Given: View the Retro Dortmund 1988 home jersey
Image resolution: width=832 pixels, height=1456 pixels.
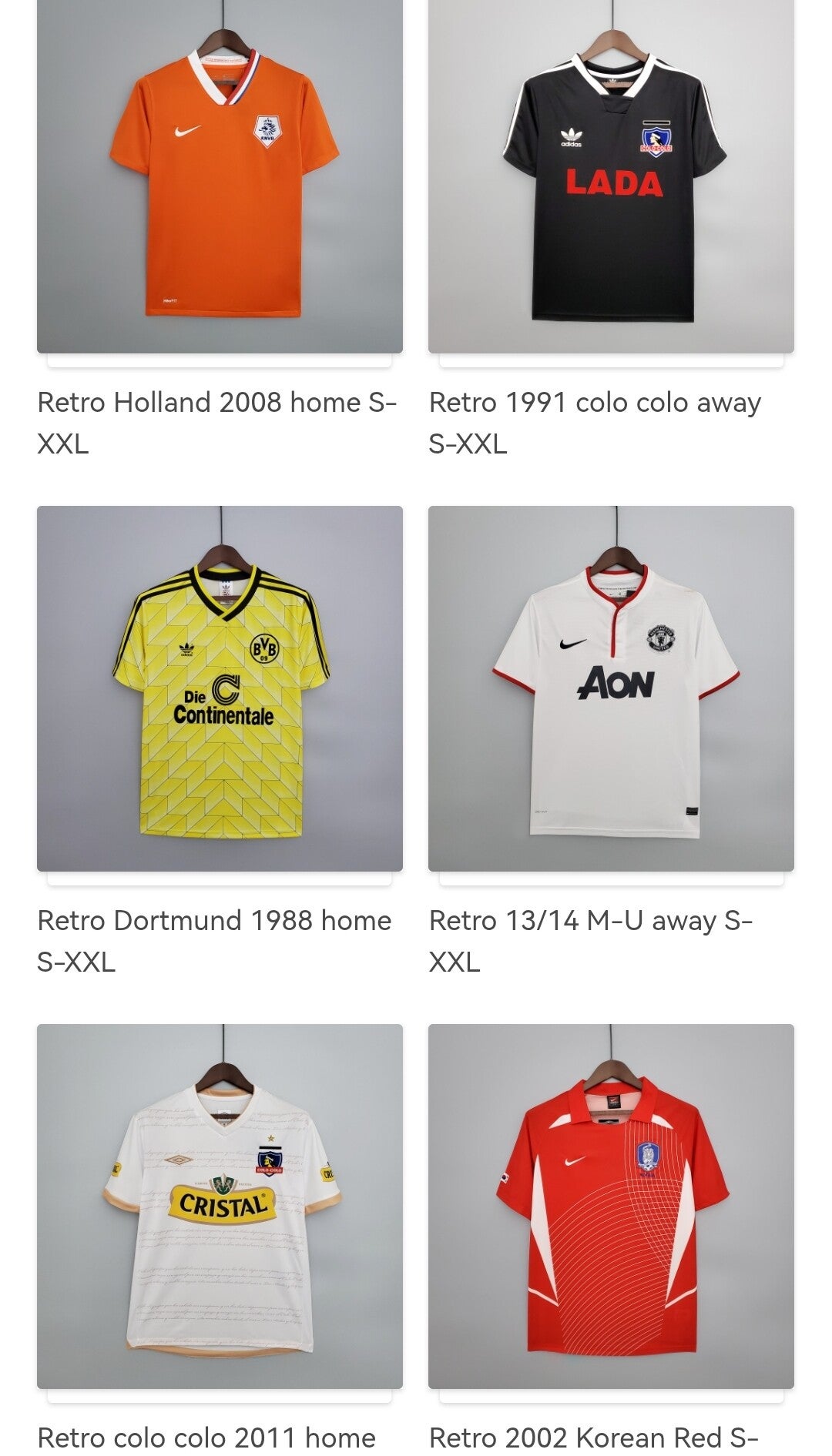Looking at the screenshot, I should click(220, 688).
